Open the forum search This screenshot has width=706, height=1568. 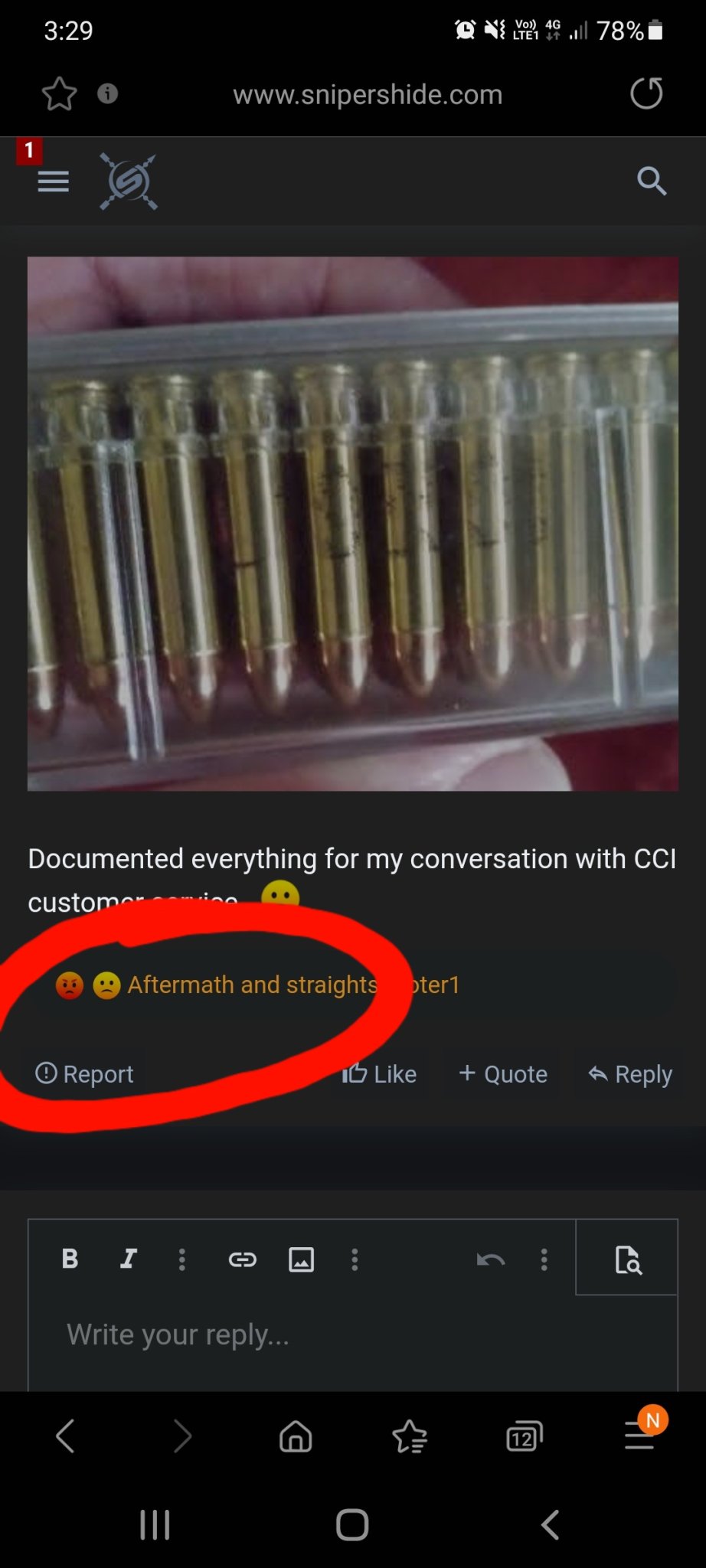tap(651, 181)
